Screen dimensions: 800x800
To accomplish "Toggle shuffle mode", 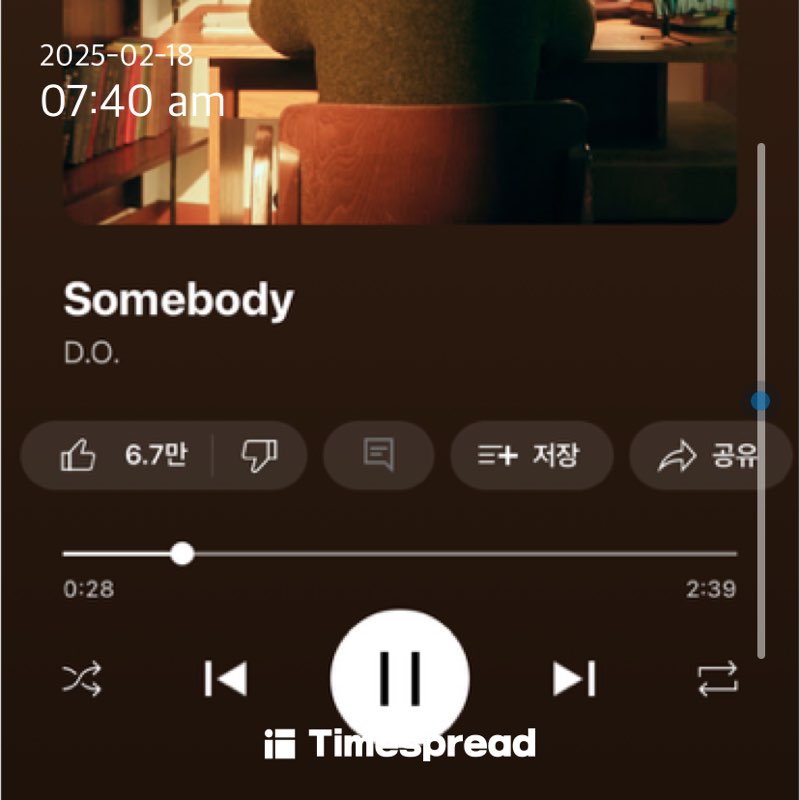I will click(x=82, y=679).
